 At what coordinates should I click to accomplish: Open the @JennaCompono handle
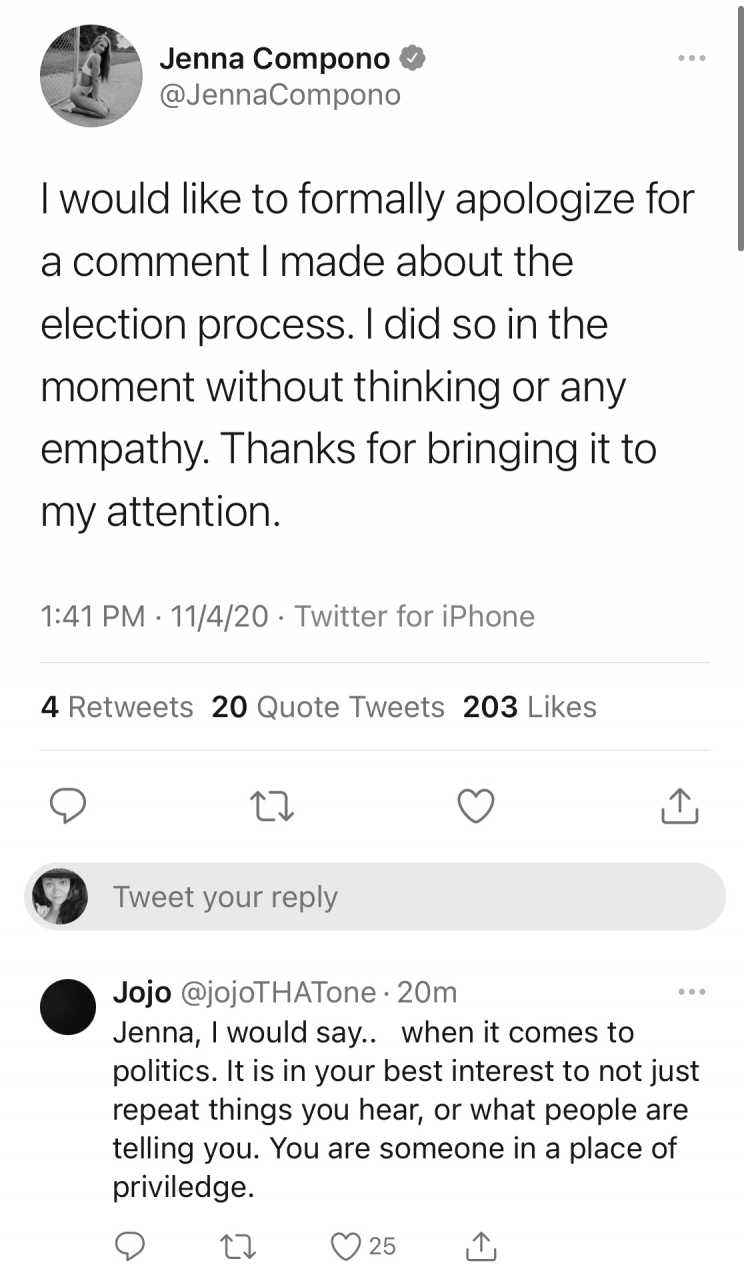[280, 95]
